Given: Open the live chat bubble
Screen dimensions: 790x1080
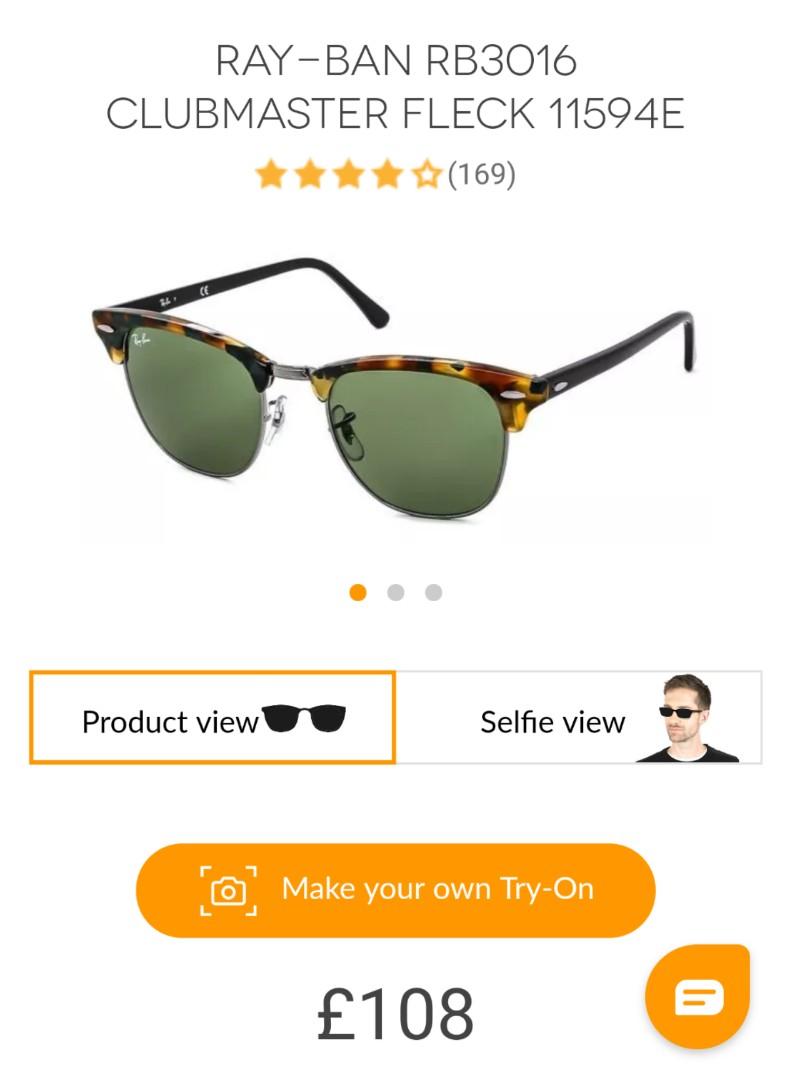Looking at the screenshot, I should 697,996.
